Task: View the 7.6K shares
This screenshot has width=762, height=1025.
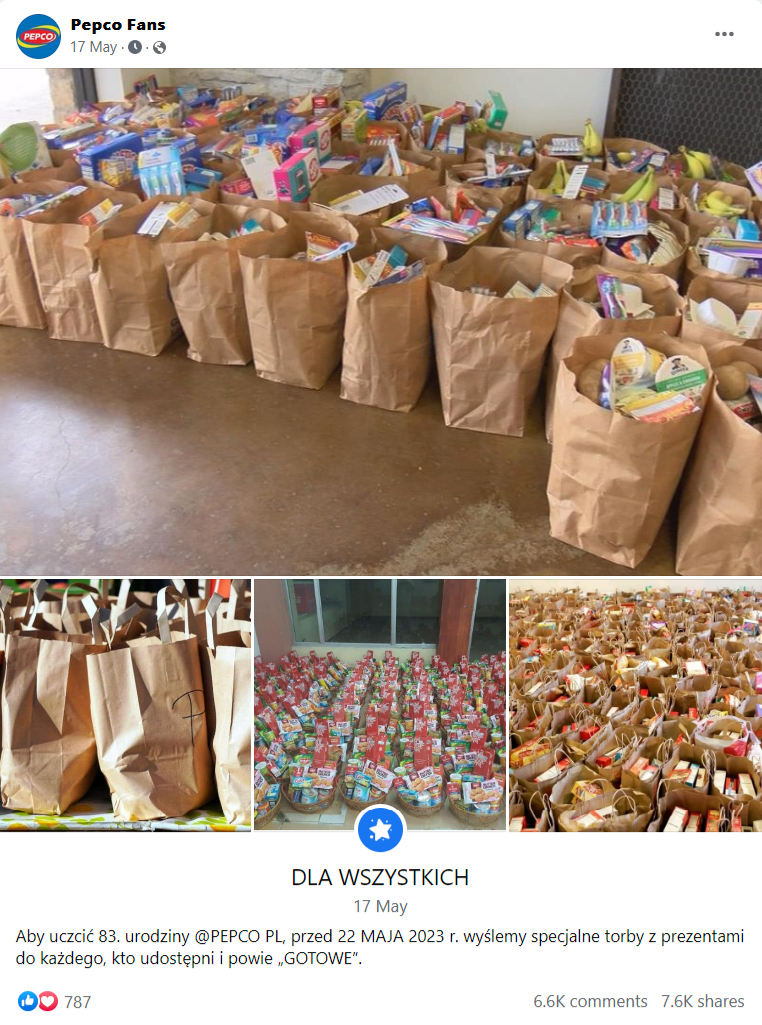Action: 702,1001
